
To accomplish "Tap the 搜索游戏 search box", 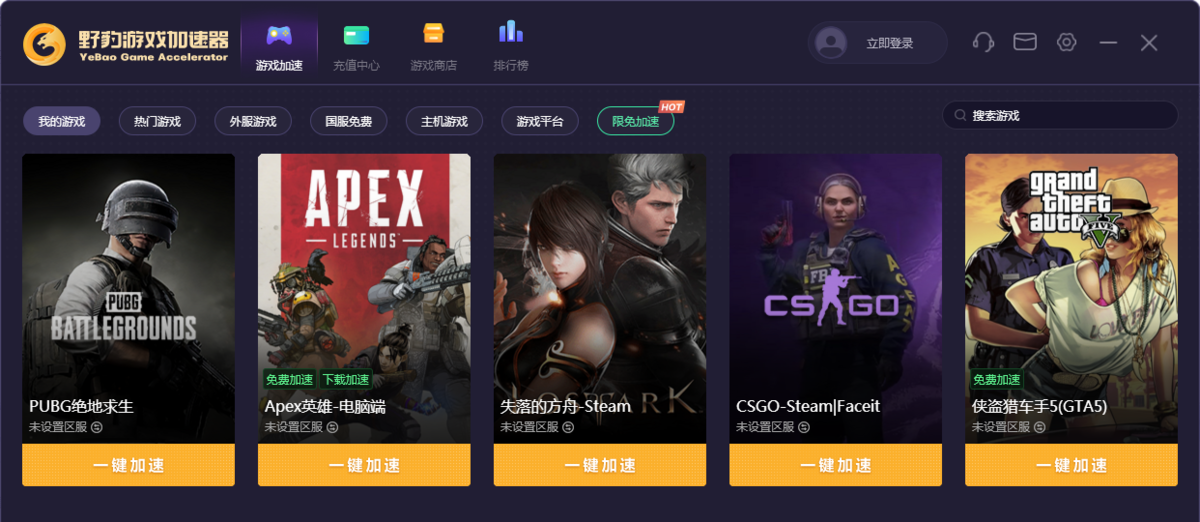I will click(x=1060, y=116).
